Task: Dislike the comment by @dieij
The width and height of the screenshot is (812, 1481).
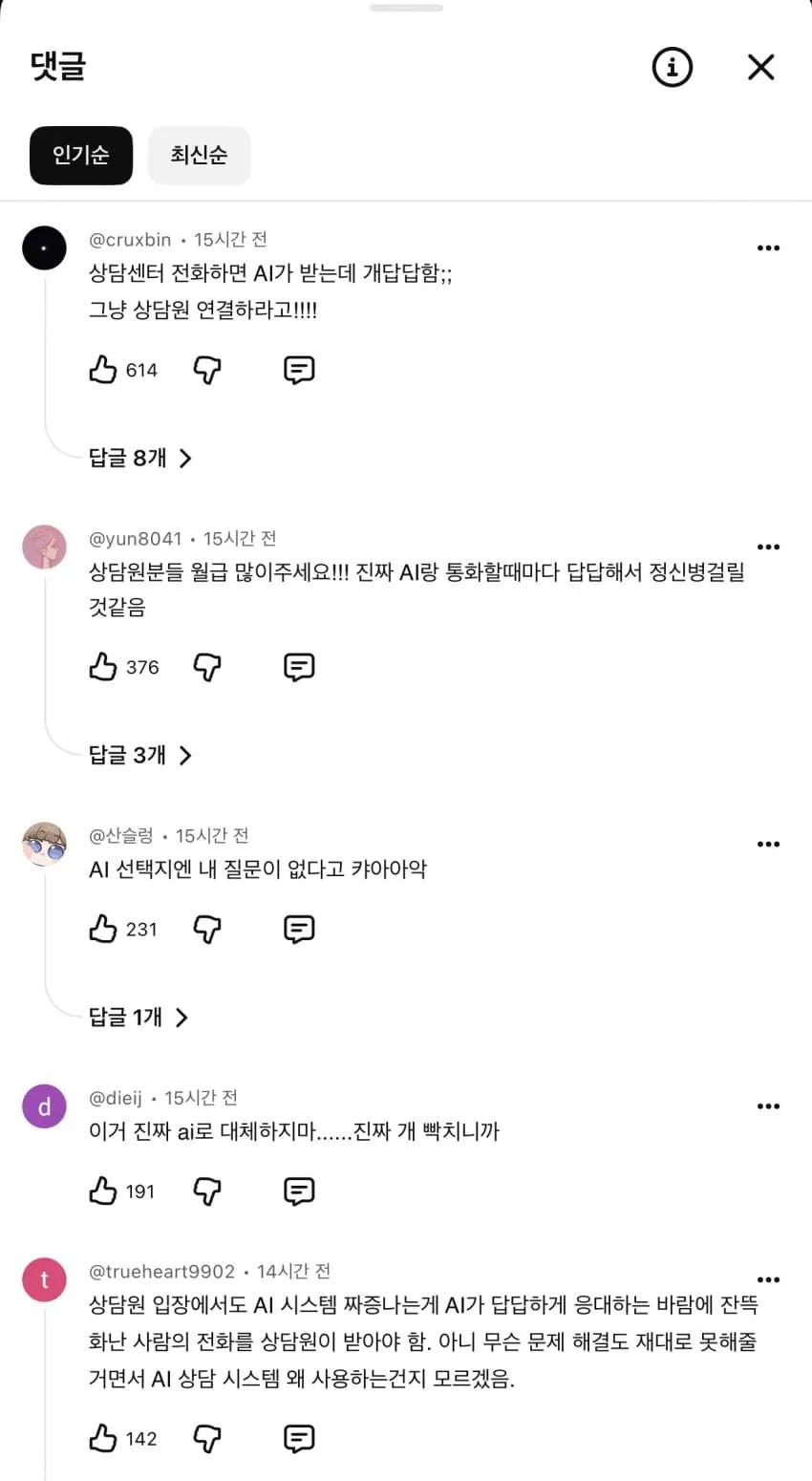Action: (x=207, y=1191)
